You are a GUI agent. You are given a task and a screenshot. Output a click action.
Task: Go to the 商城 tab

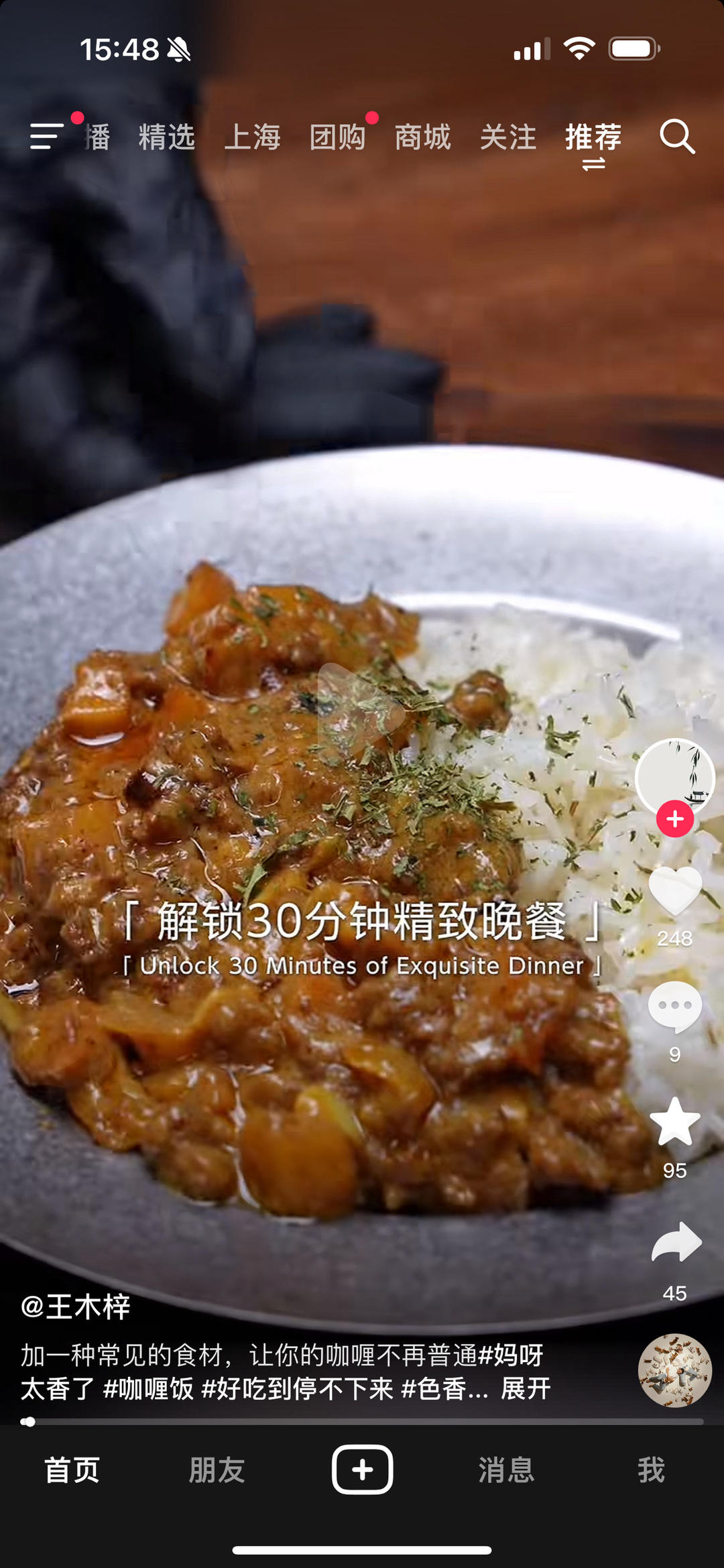(422, 137)
